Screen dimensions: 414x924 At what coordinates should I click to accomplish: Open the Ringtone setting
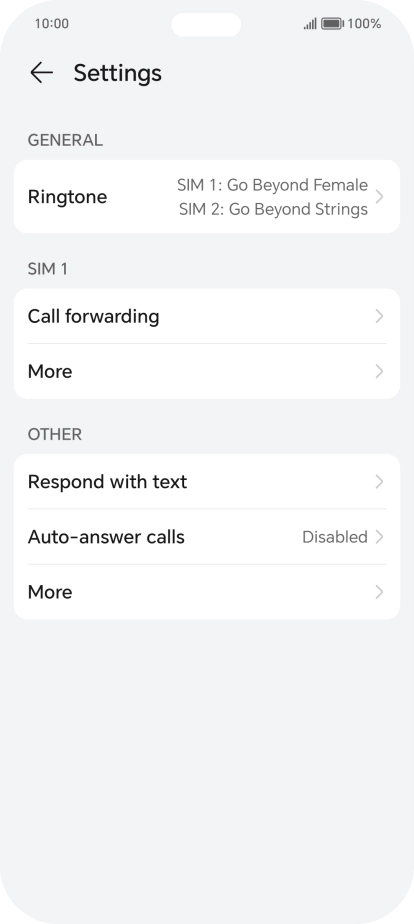(x=207, y=197)
